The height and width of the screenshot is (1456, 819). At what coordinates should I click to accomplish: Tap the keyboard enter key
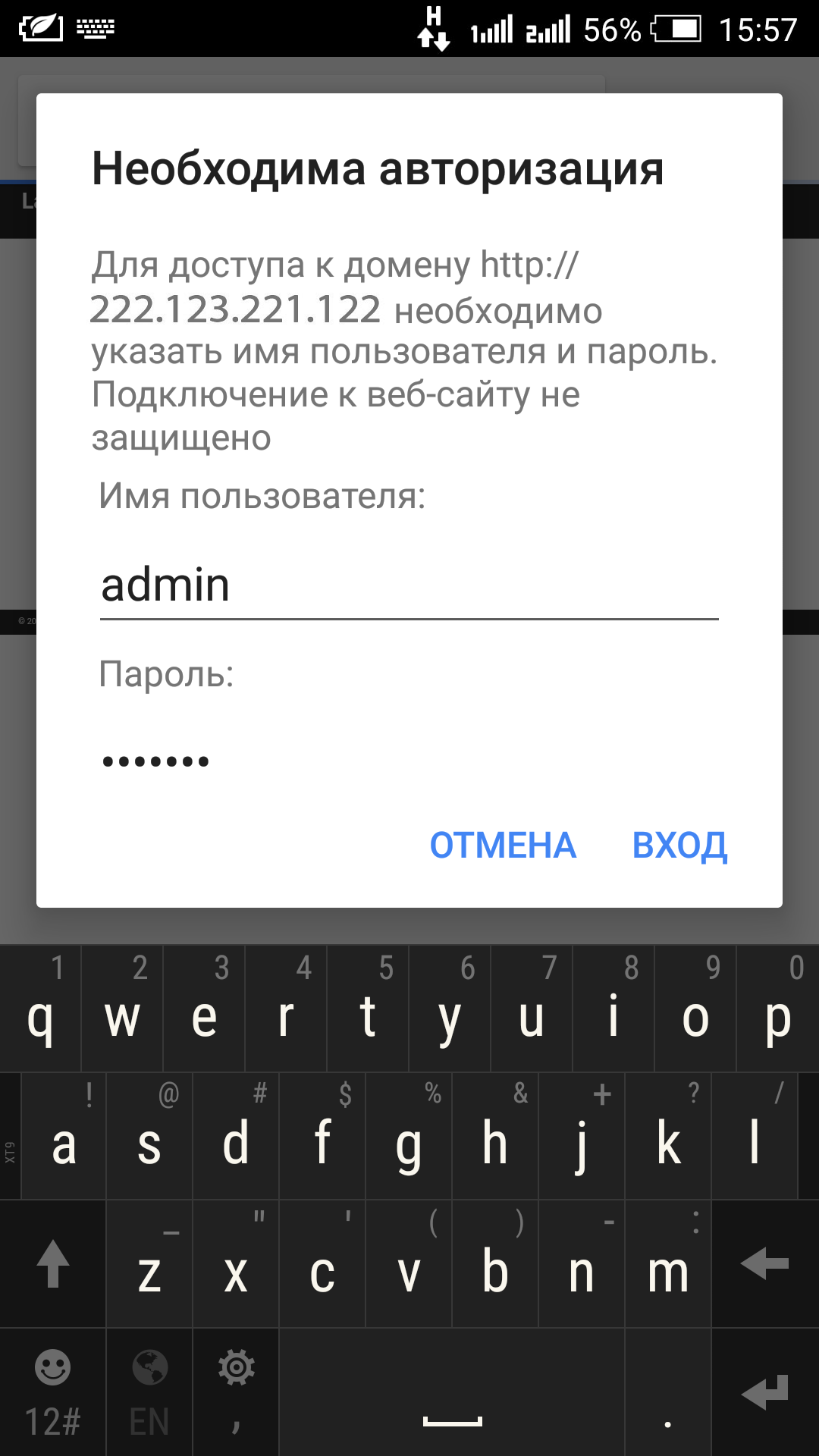[x=764, y=1392]
